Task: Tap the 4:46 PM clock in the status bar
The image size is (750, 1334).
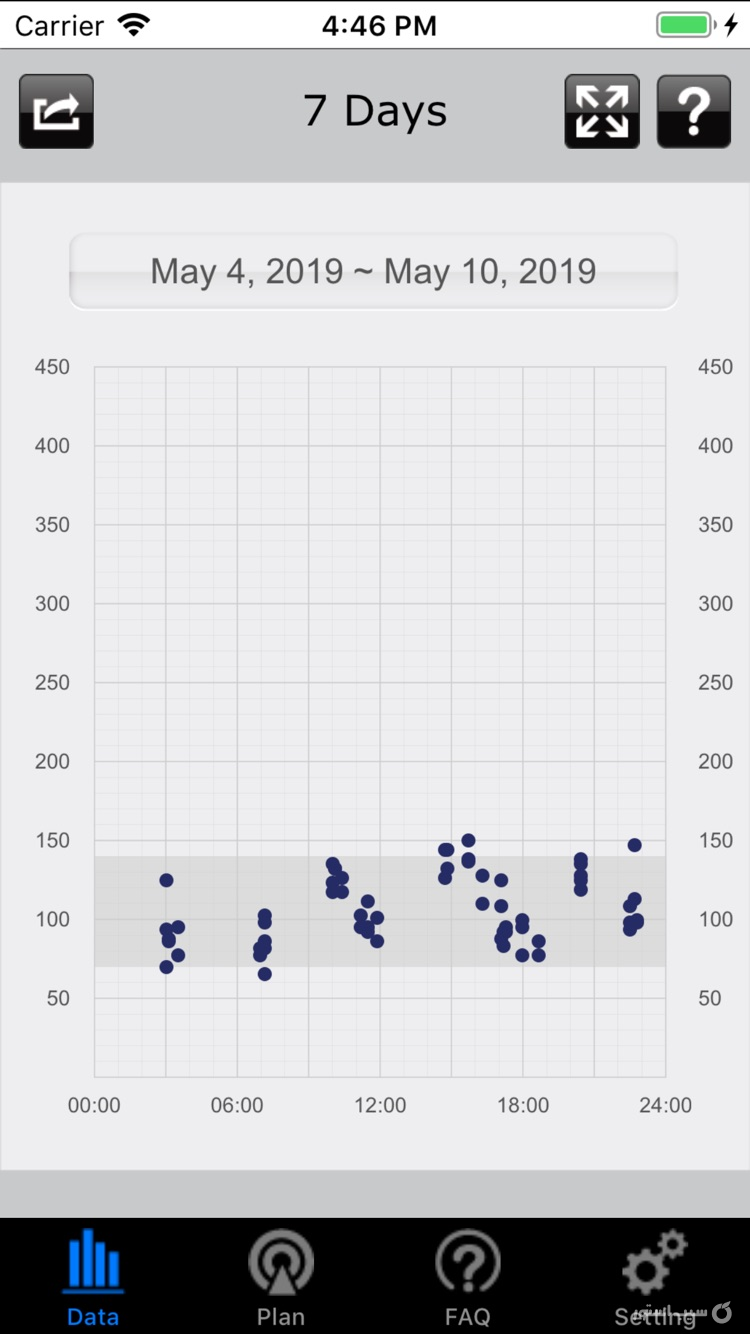Action: [x=379, y=24]
